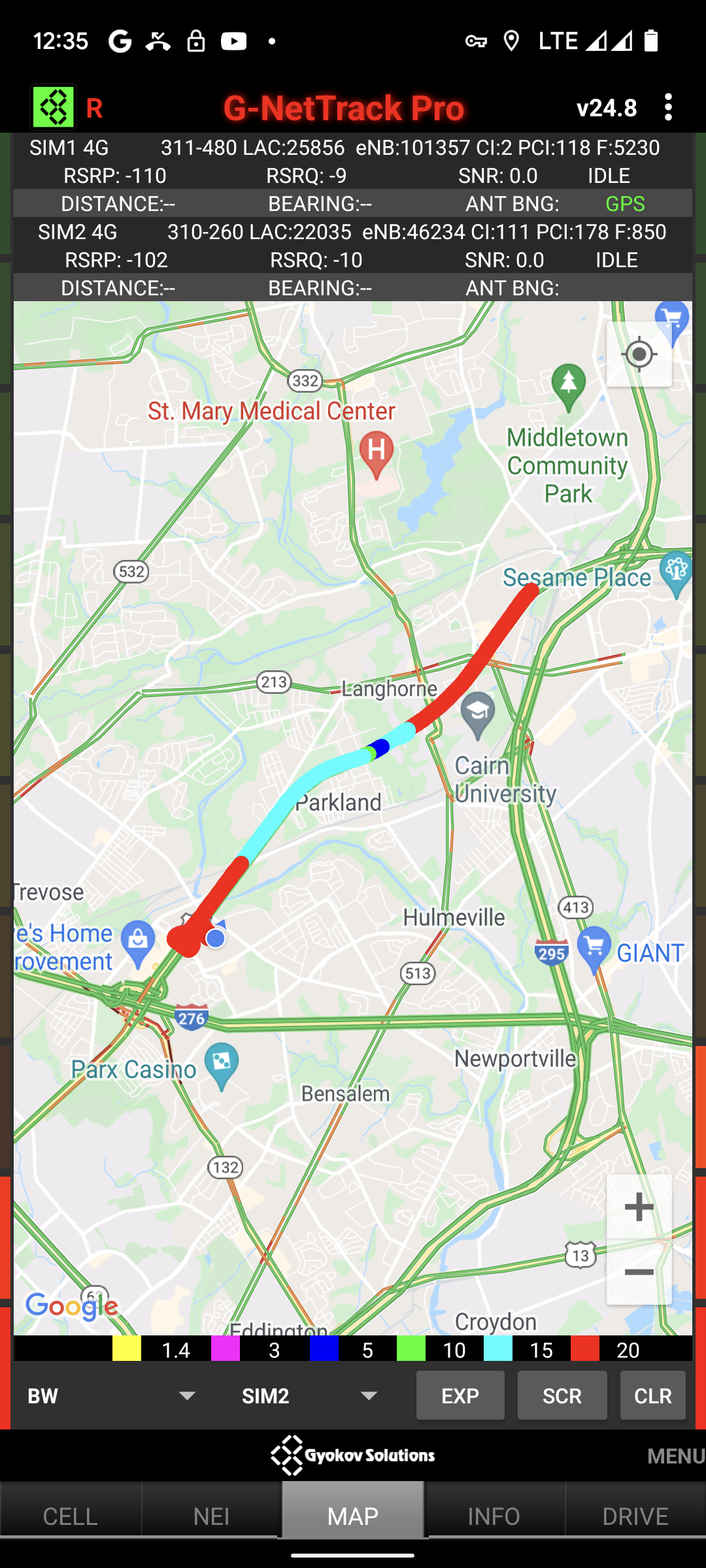Switch to the INFO tab

pos(494,1515)
